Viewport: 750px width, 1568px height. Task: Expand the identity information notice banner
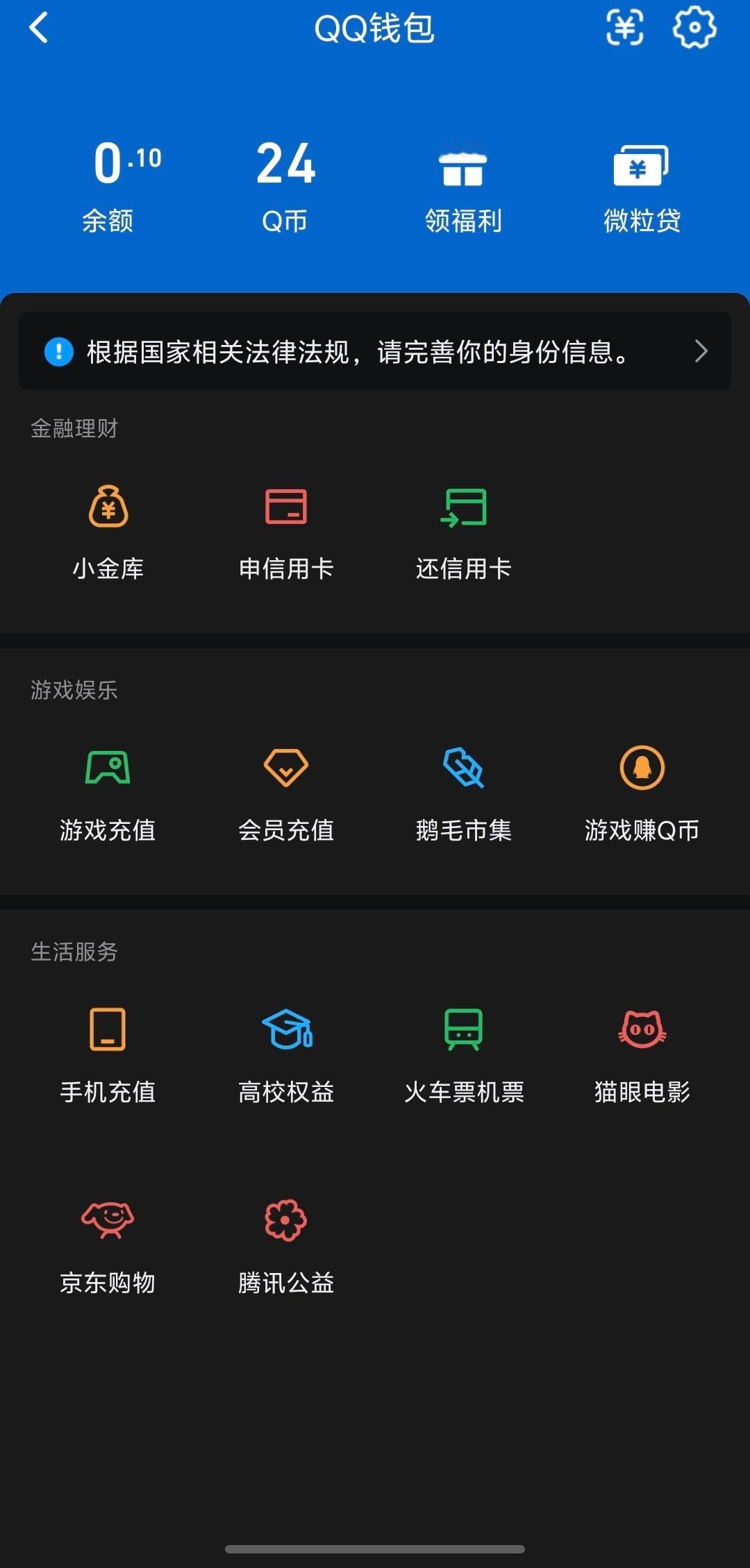pos(375,352)
